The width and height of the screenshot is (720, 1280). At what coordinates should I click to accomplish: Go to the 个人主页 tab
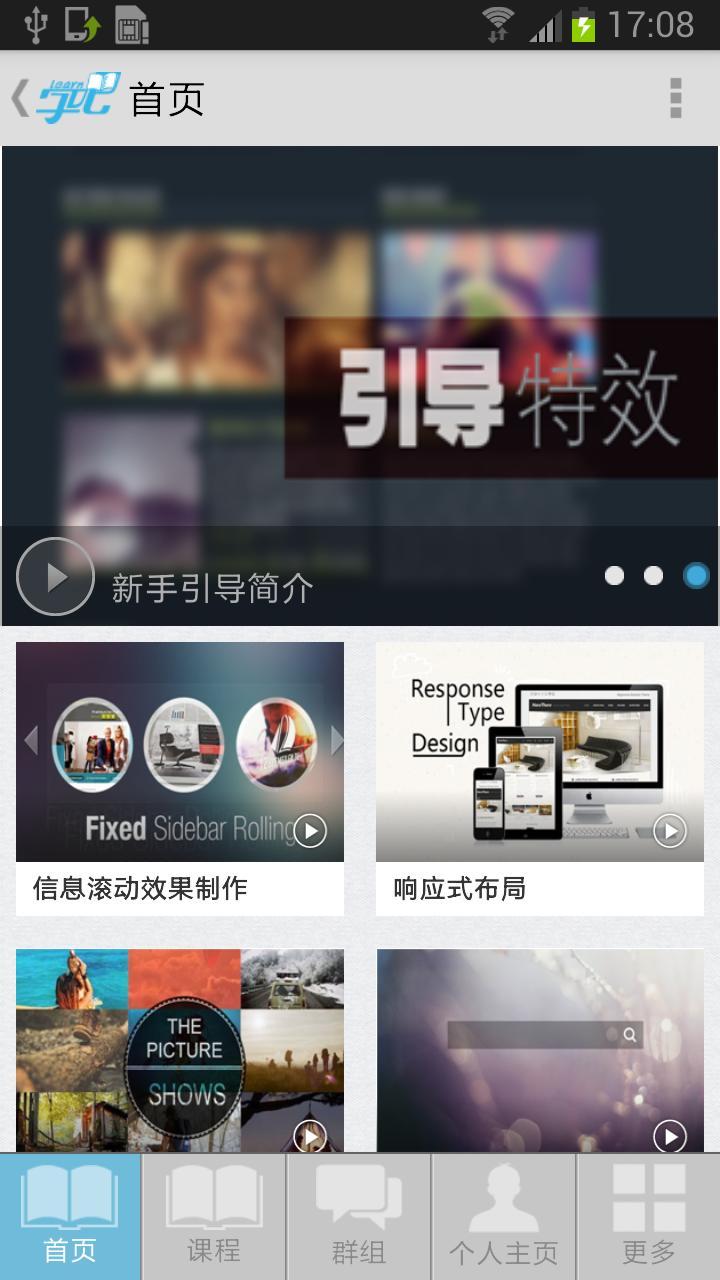click(x=503, y=1217)
